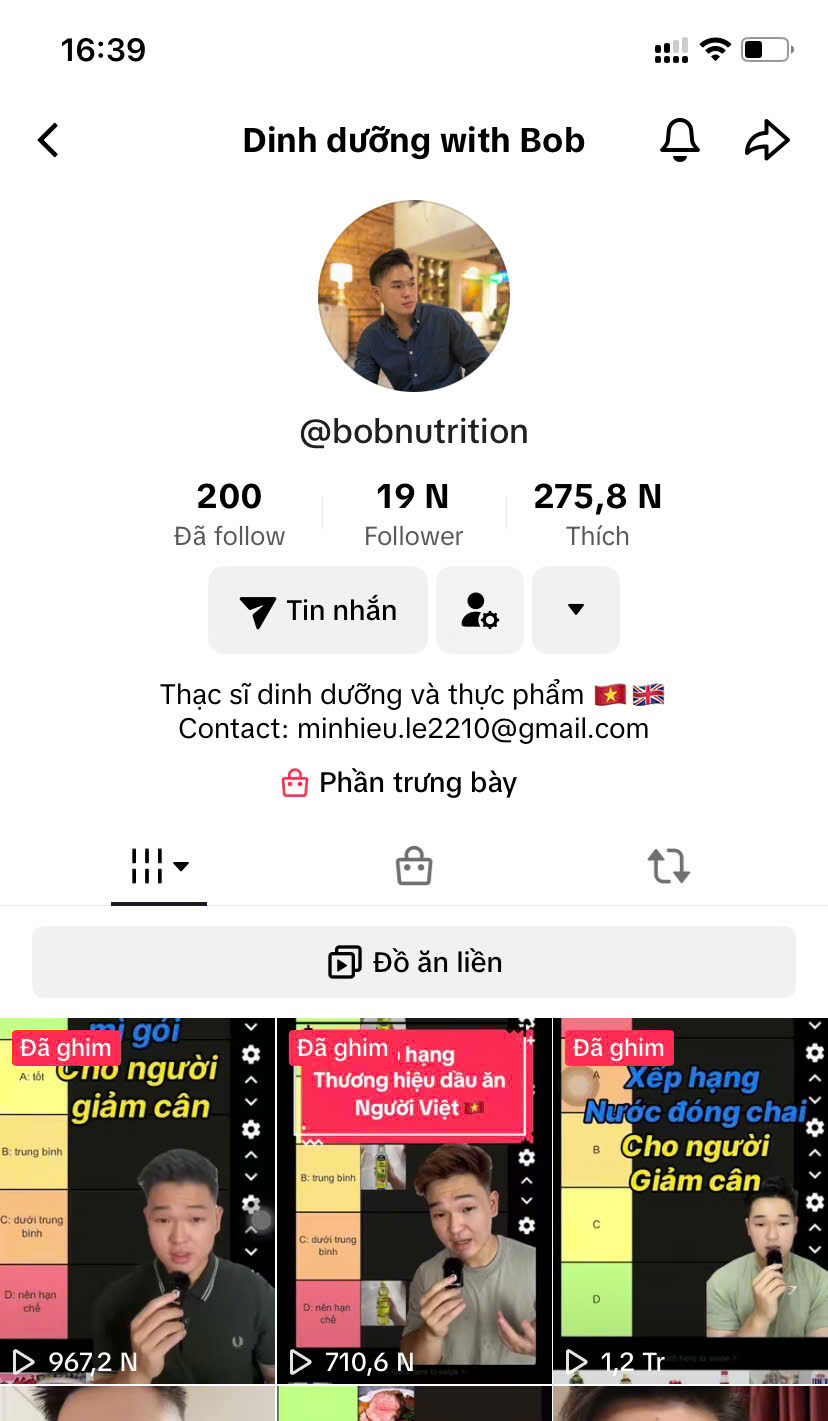This screenshot has width=828, height=1421.
Task: Switch to the videos grid tab
Action: pos(159,866)
